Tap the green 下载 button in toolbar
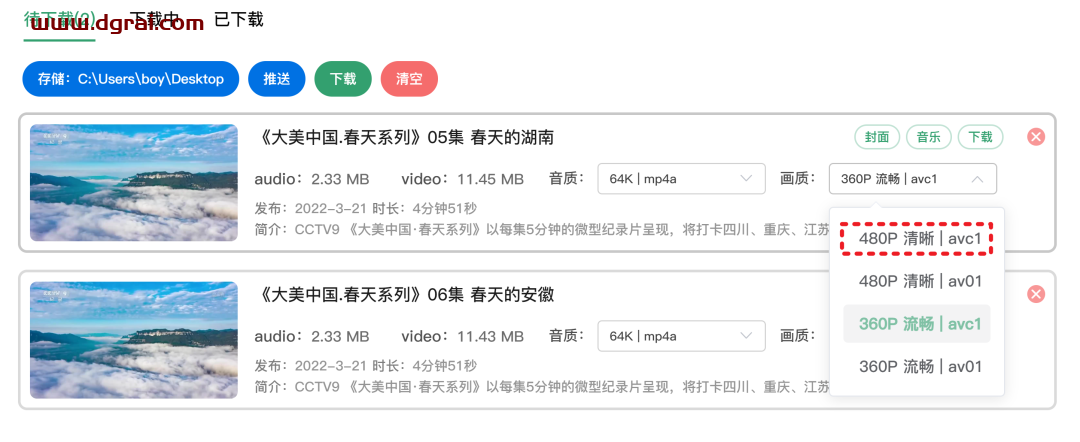This screenshot has width=1080, height=442. [343, 79]
